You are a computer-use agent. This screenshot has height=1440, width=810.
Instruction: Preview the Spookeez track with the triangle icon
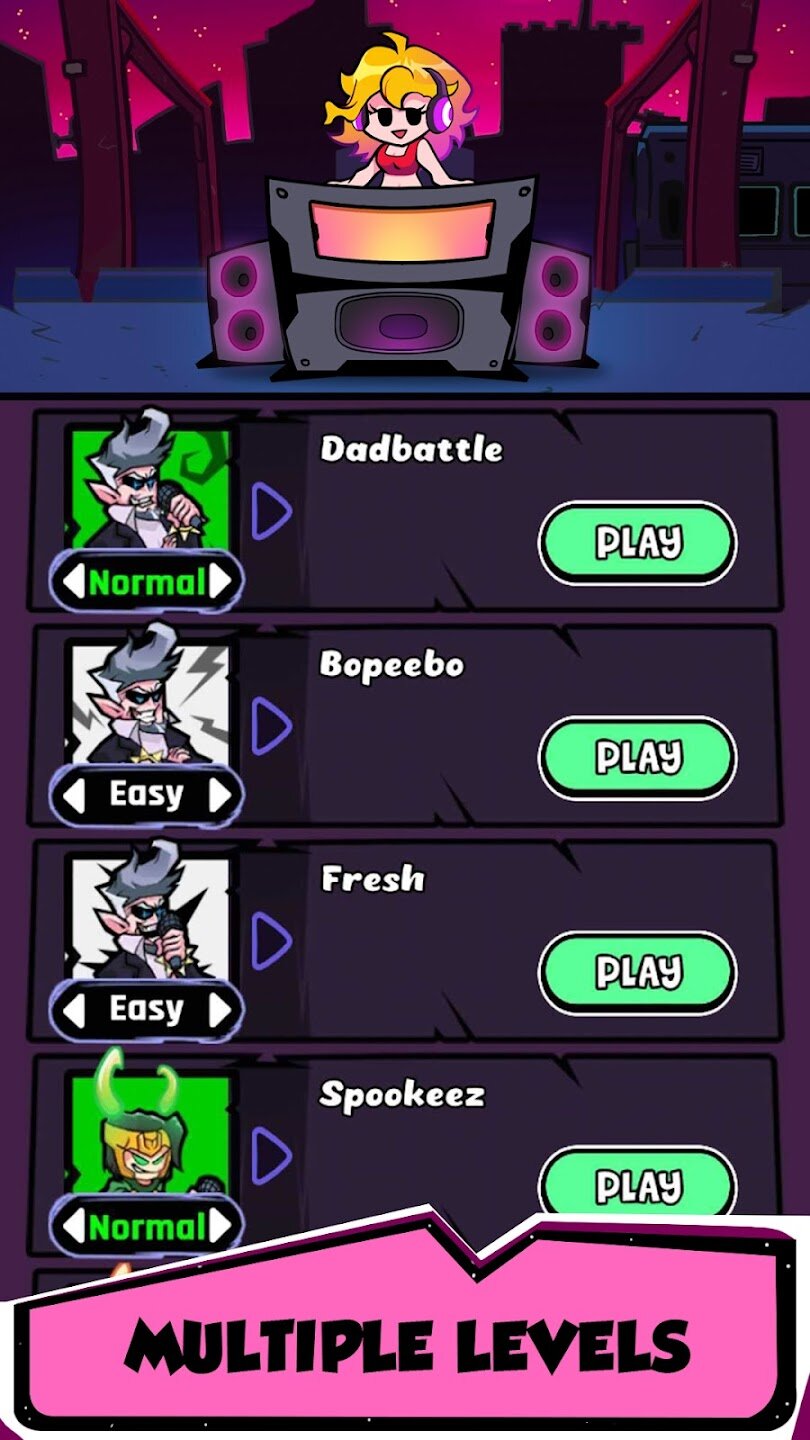coord(271,1156)
